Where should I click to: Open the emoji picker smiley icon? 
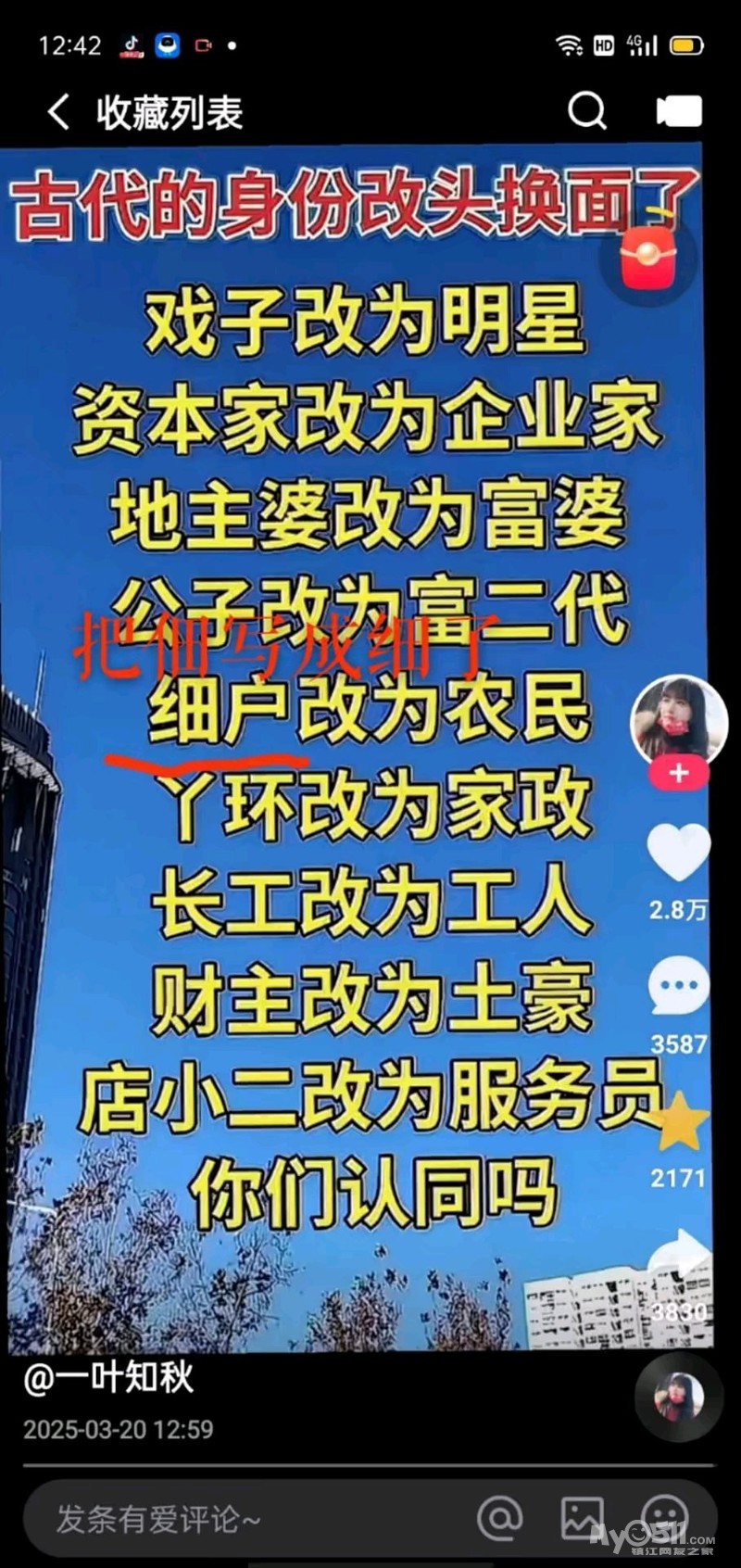[x=664, y=1518]
